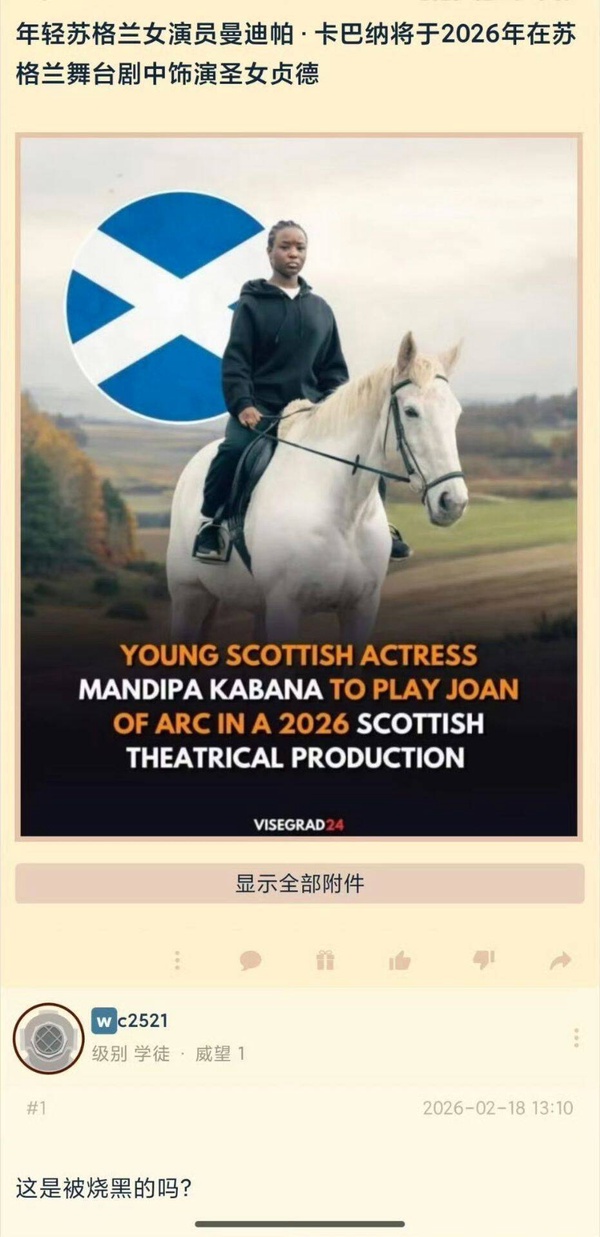Open the attached Joan of Arc image

tap(299, 486)
